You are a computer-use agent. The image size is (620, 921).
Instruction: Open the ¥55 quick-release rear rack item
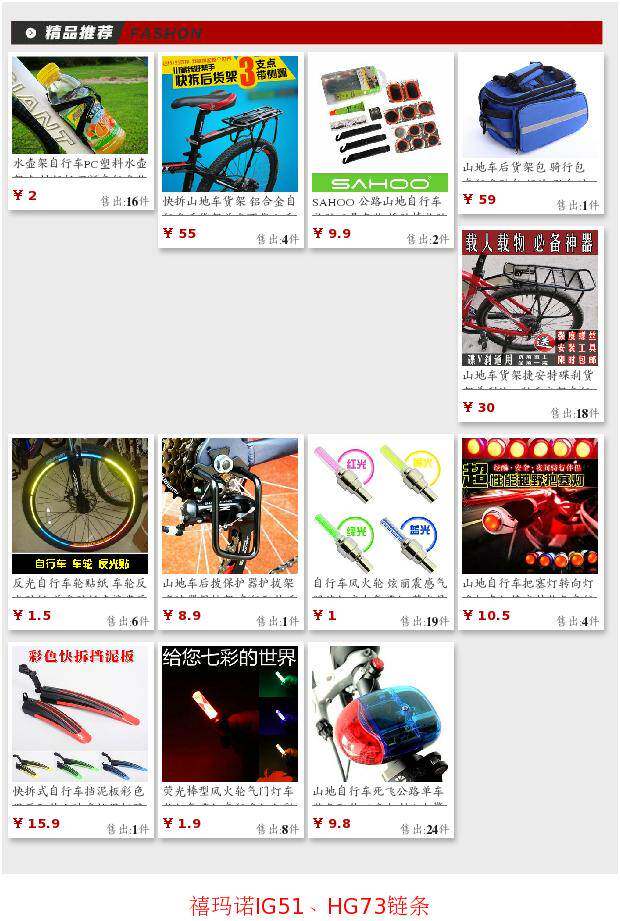[x=230, y=123]
